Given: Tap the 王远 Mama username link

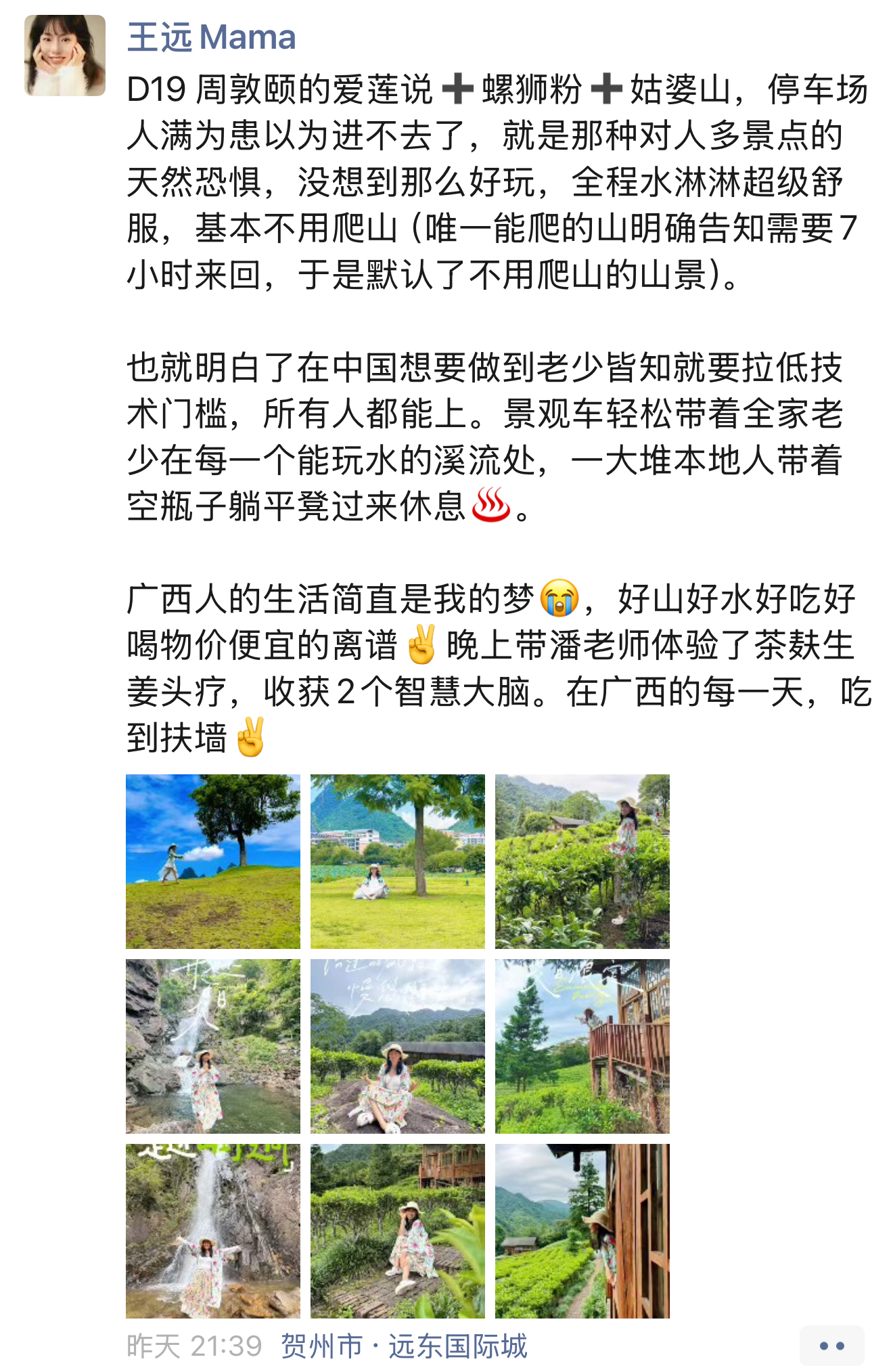Looking at the screenshot, I should tap(211, 37).
